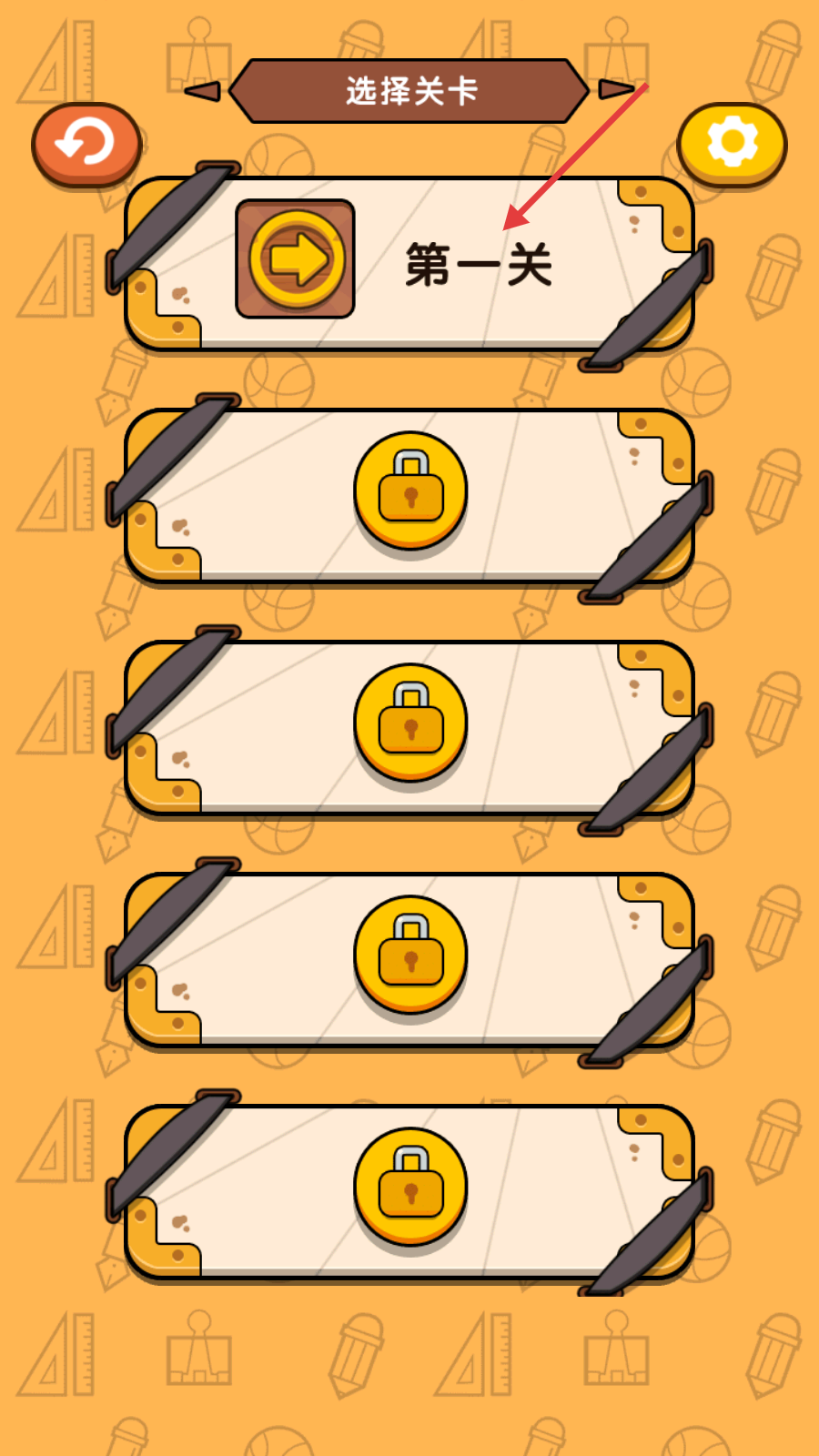Tap the orange back arrow button
This screenshot has height=1456, width=819.
tap(86, 146)
